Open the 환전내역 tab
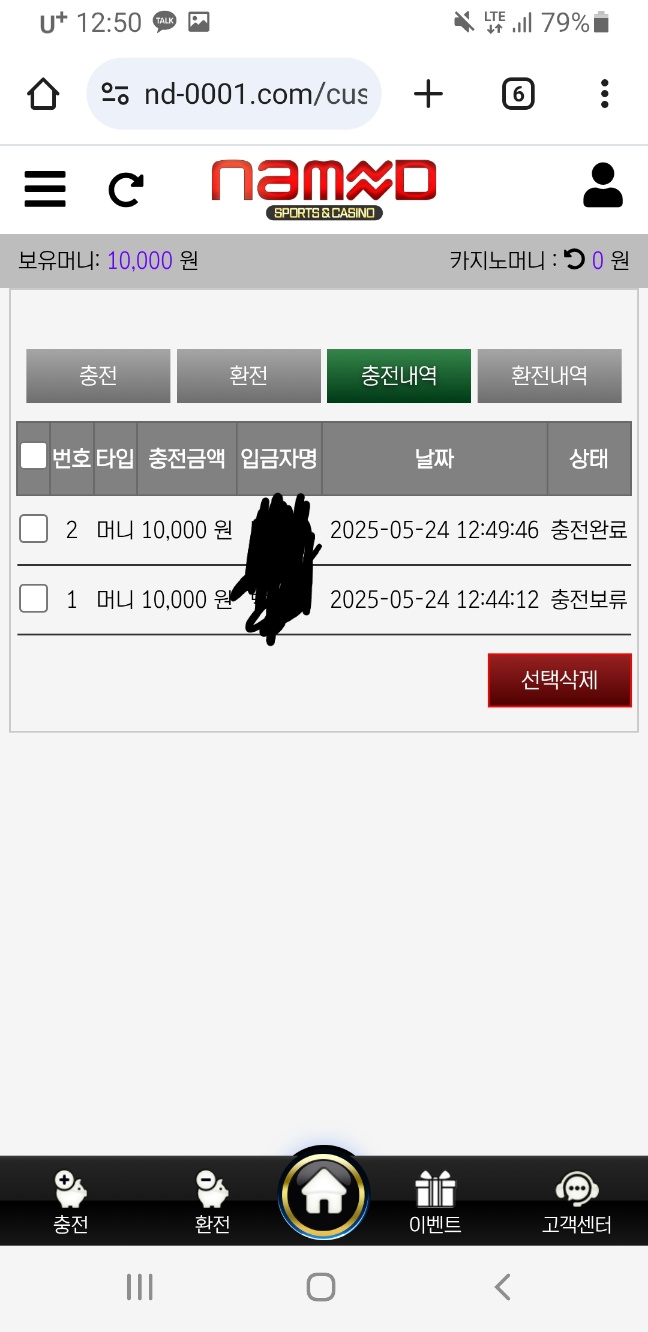Screen dimensions: 648x1332 [549, 376]
